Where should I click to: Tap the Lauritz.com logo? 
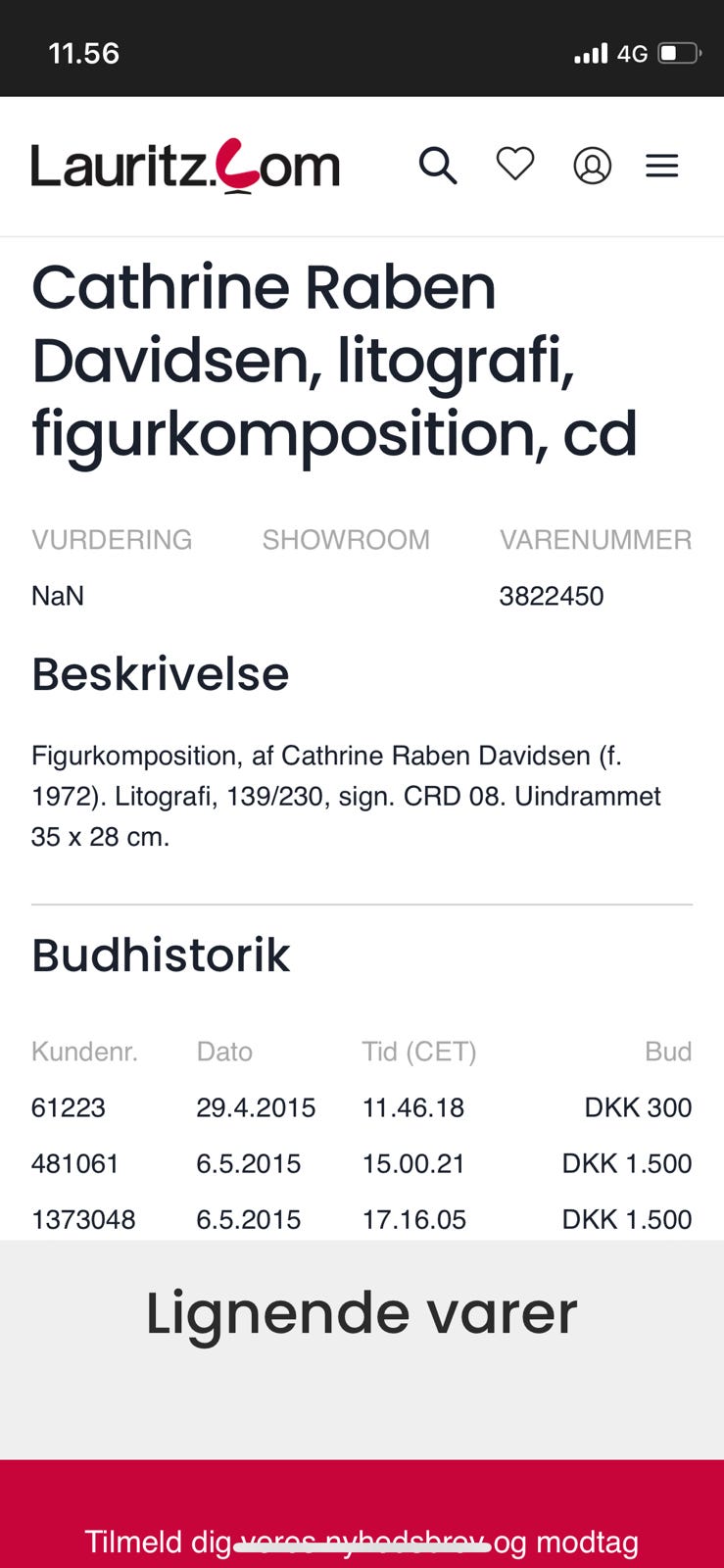(184, 166)
